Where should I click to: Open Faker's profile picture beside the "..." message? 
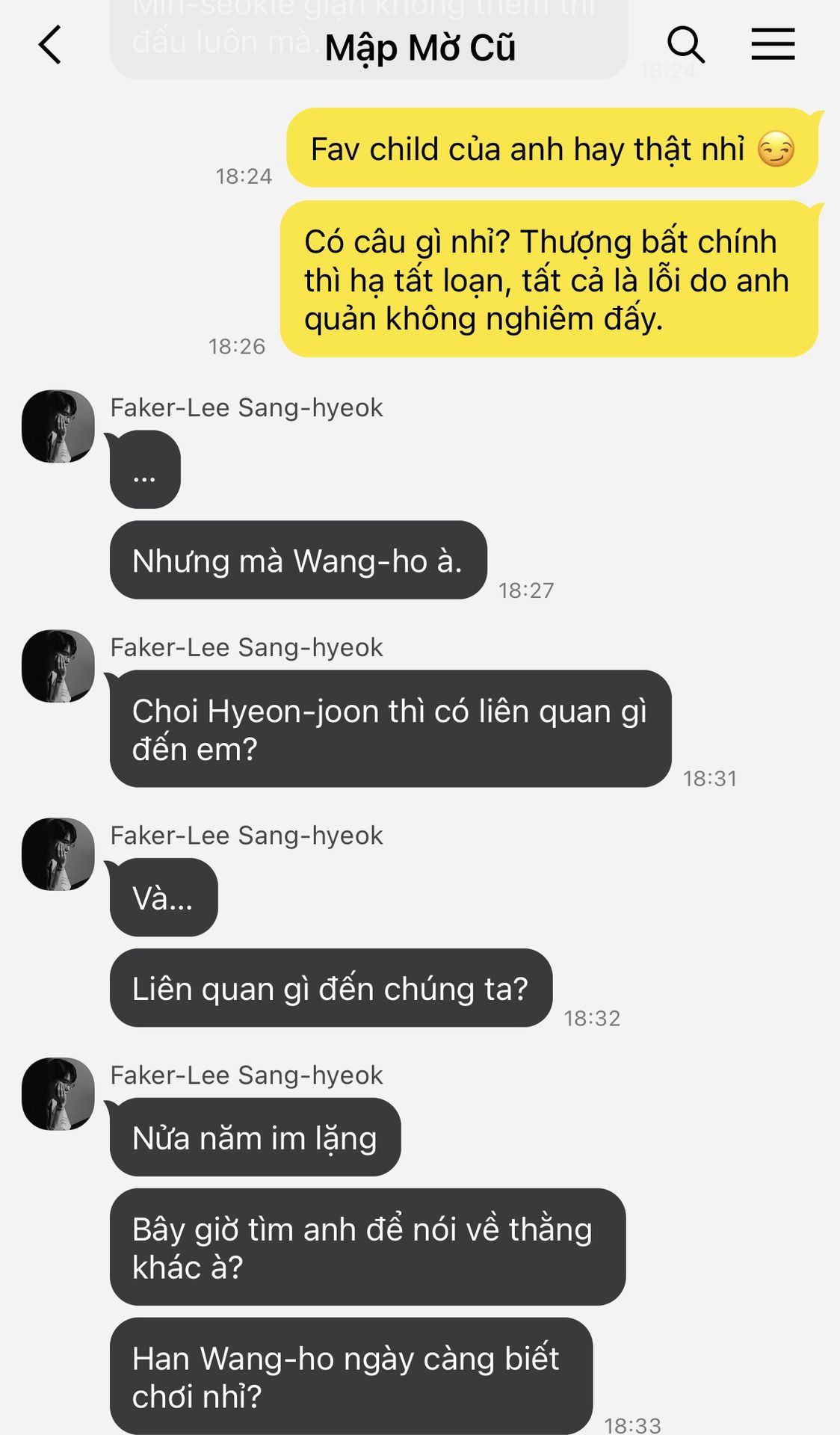click(58, 426)
